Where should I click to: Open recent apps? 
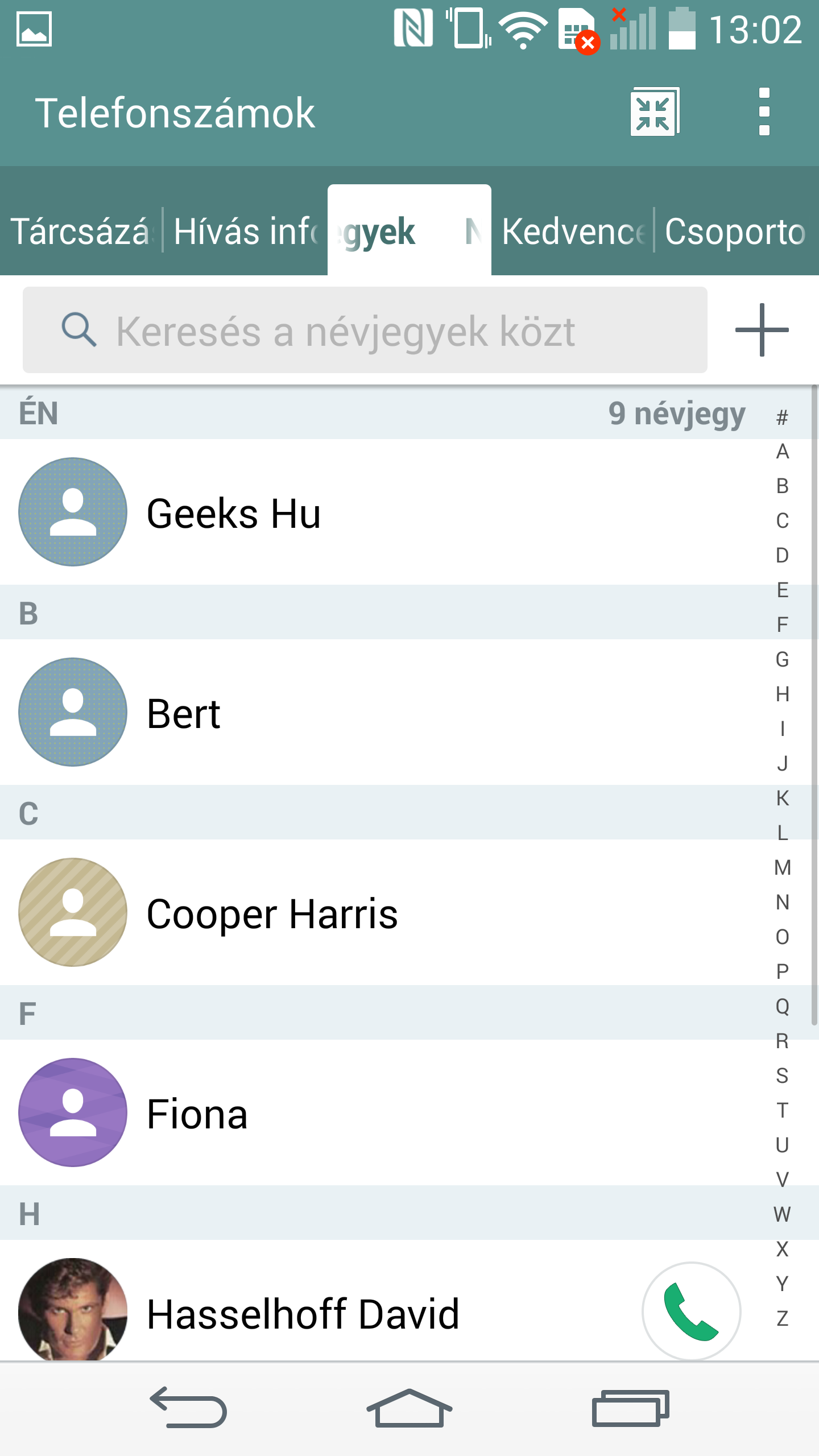(630, 1408)
